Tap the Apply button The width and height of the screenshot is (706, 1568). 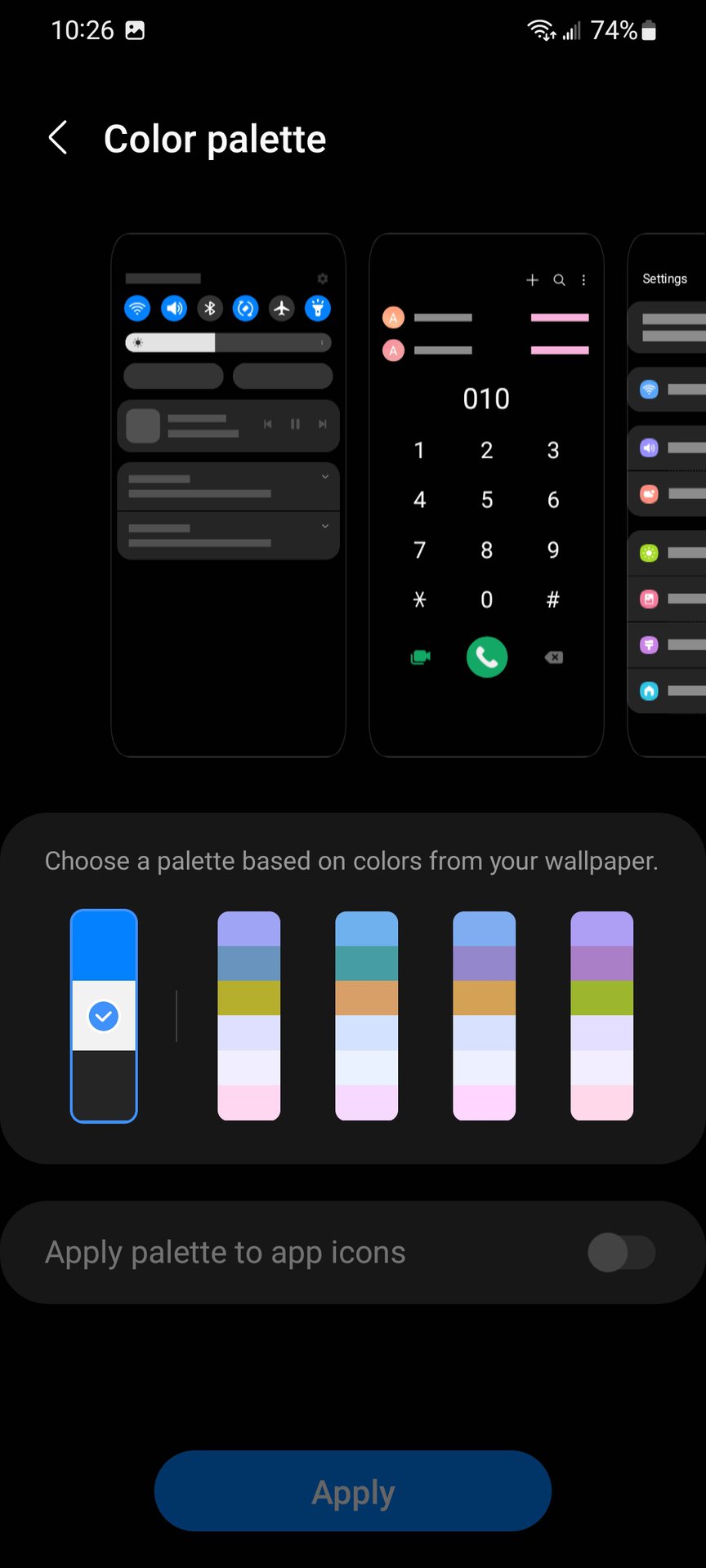(x=353, y=1491)
